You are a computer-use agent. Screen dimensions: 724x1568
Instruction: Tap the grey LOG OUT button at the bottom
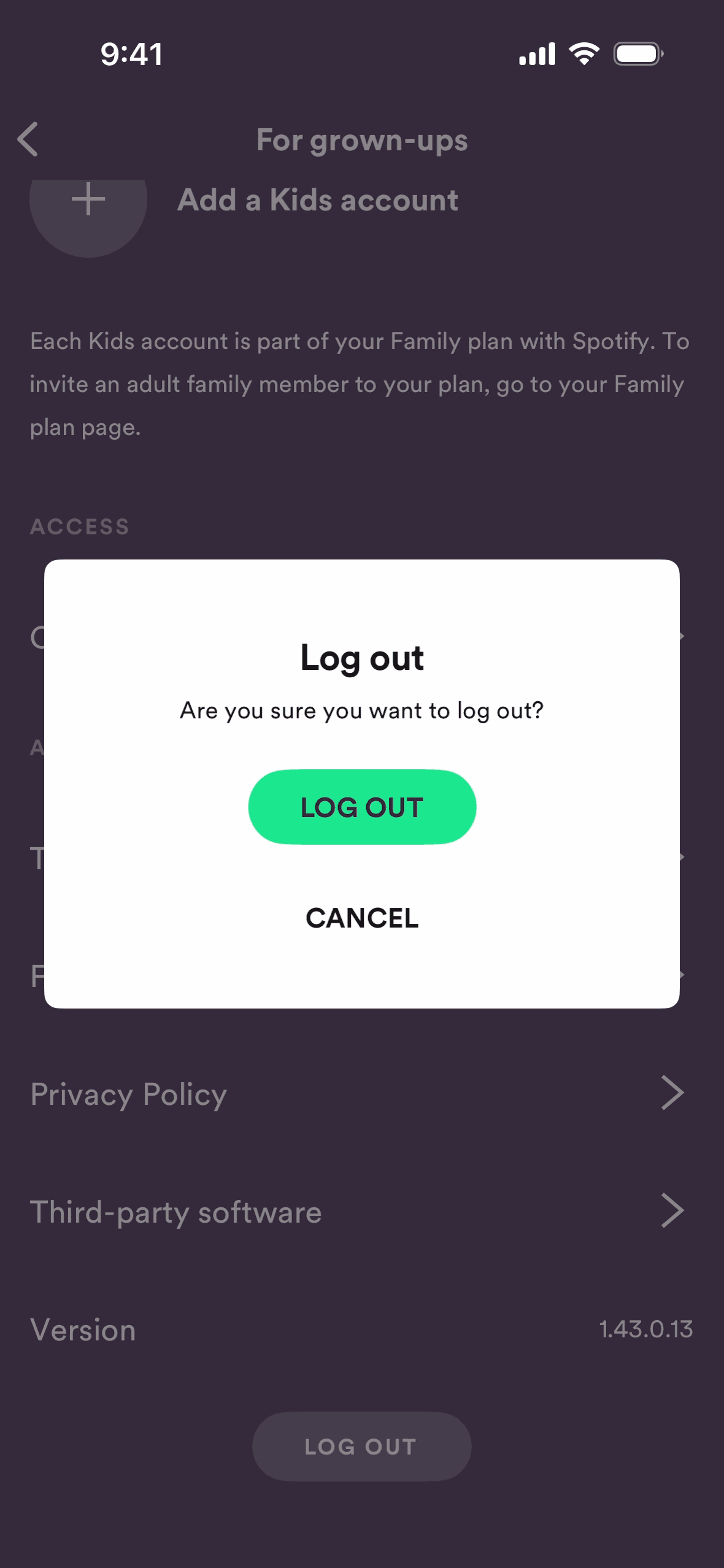[x=362, y=1447]
